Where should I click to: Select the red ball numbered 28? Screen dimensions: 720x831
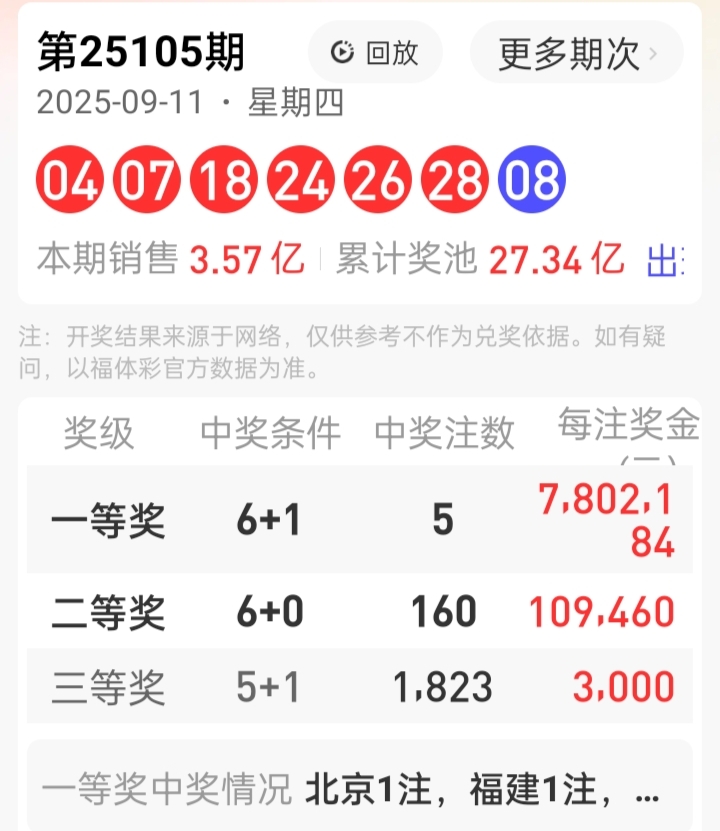[456, 178]
